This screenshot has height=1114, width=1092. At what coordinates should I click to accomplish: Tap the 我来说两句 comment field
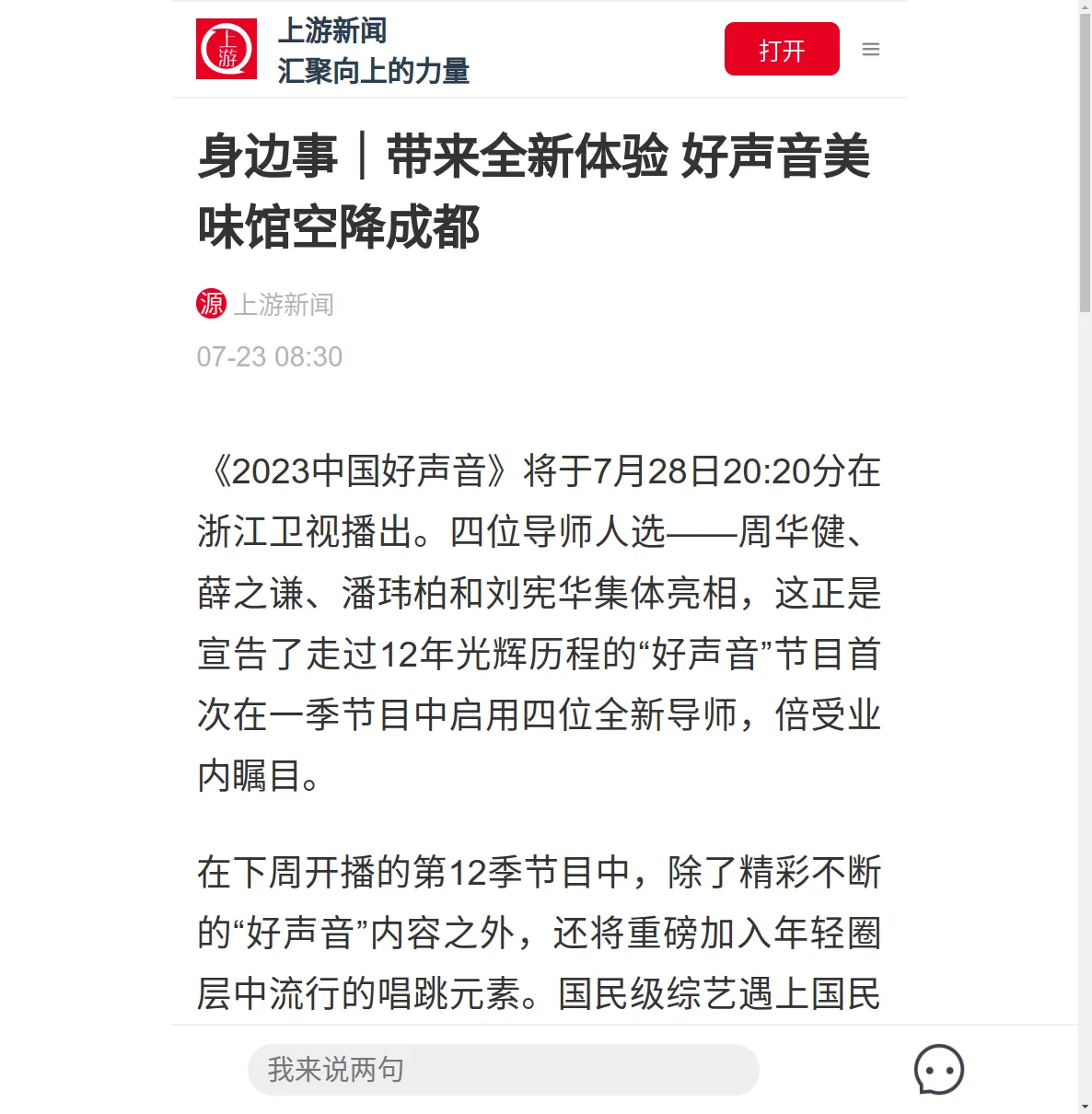pos(503,1070)
